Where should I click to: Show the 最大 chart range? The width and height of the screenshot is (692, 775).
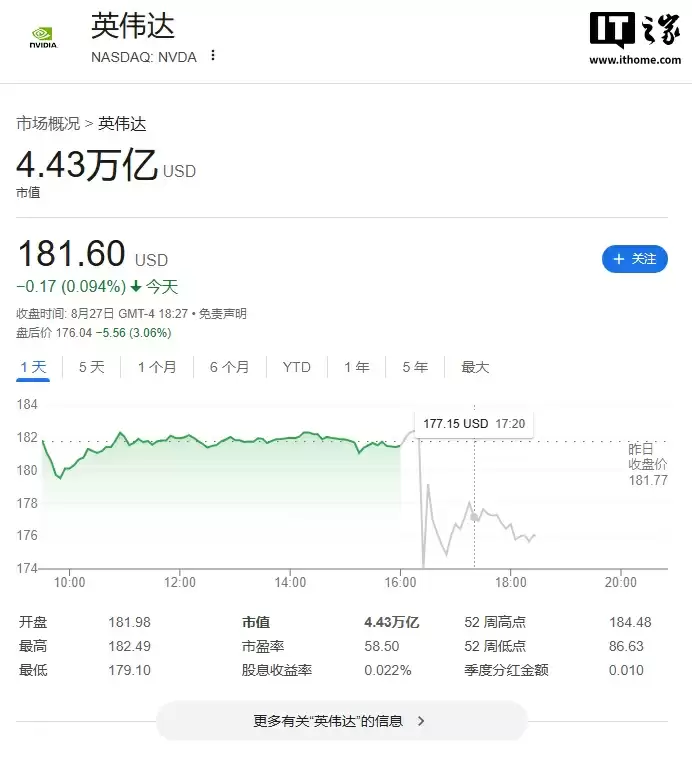click(x=475, y=367)
